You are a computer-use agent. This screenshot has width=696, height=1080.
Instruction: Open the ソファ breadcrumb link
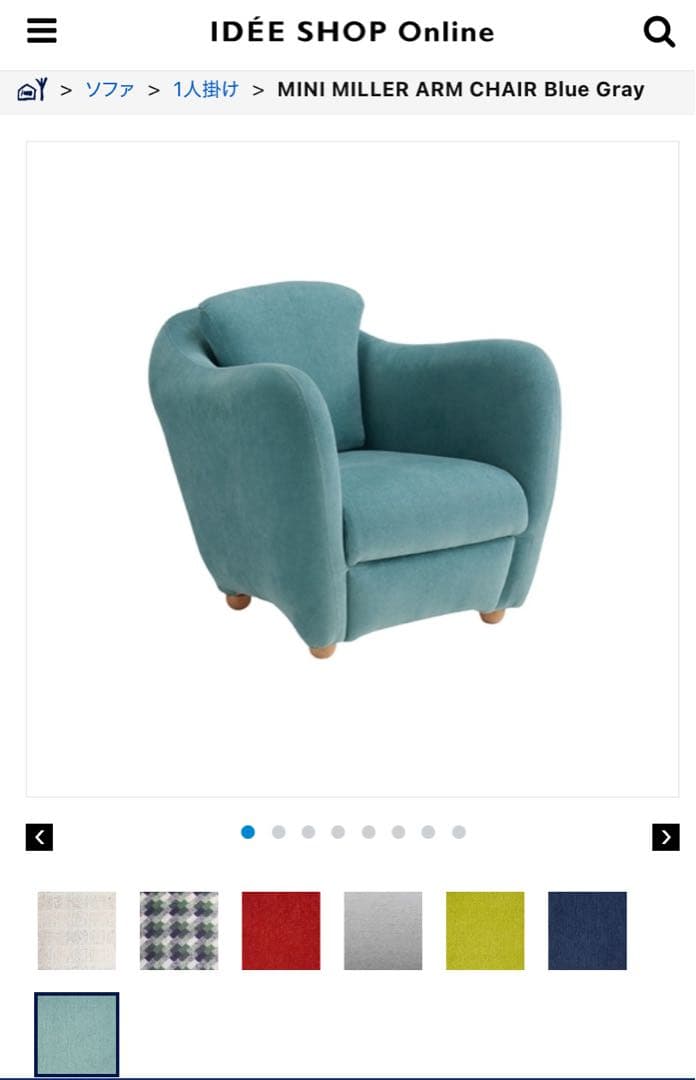pos(110,90)
